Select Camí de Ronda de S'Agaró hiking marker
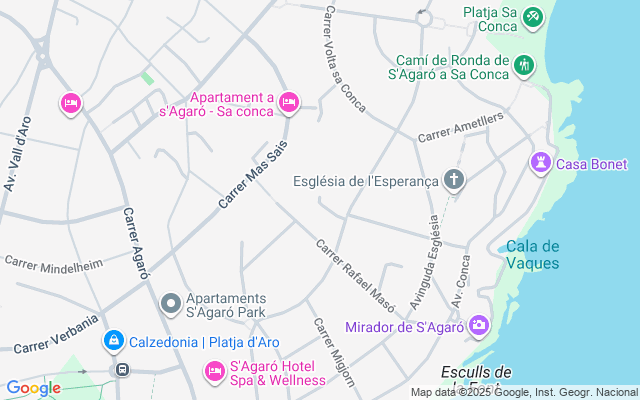Screen dimensions: 640x400 point(524,65)
